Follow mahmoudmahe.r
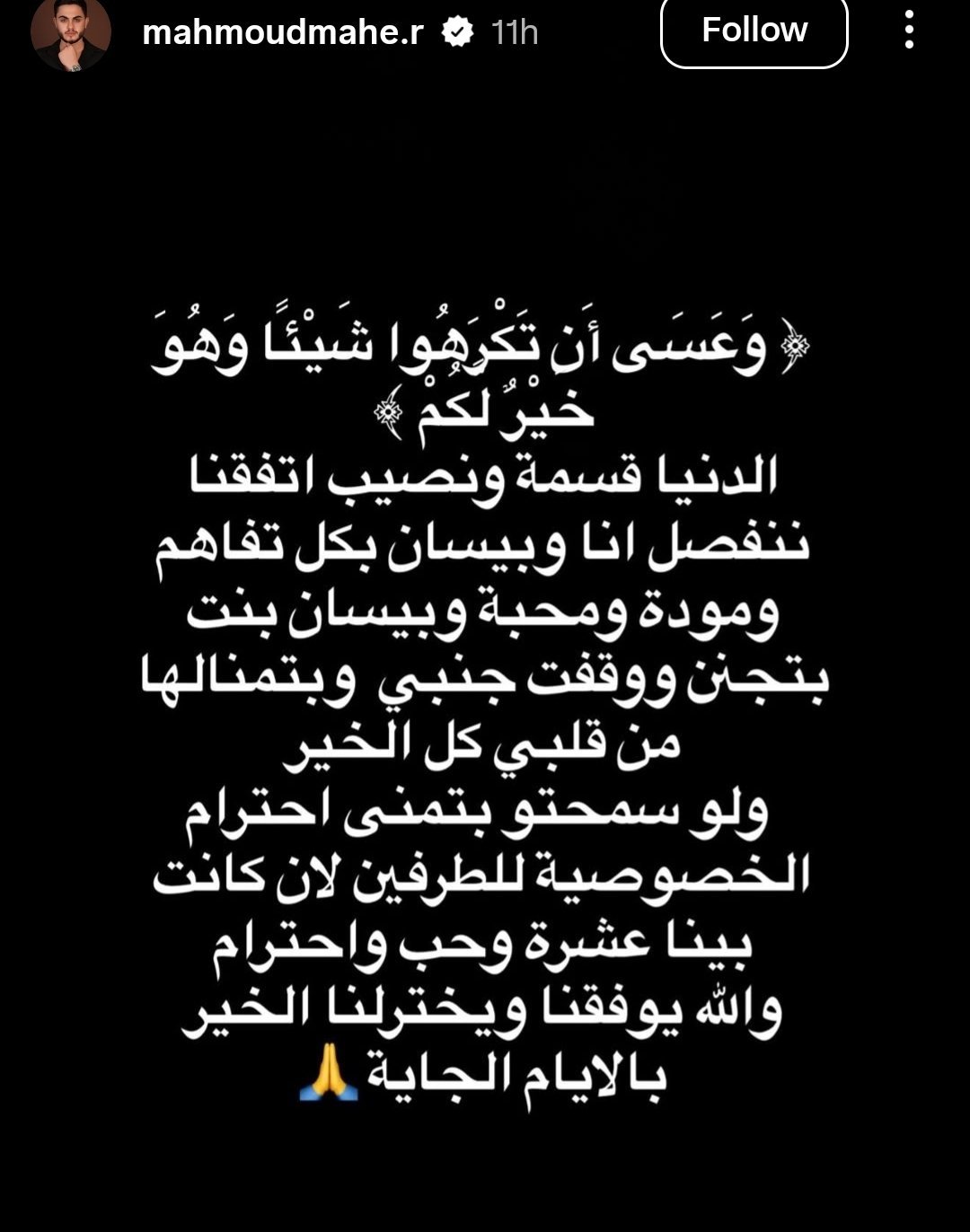The width and height of the screenshot is (970, 1232). pos(754,31)
